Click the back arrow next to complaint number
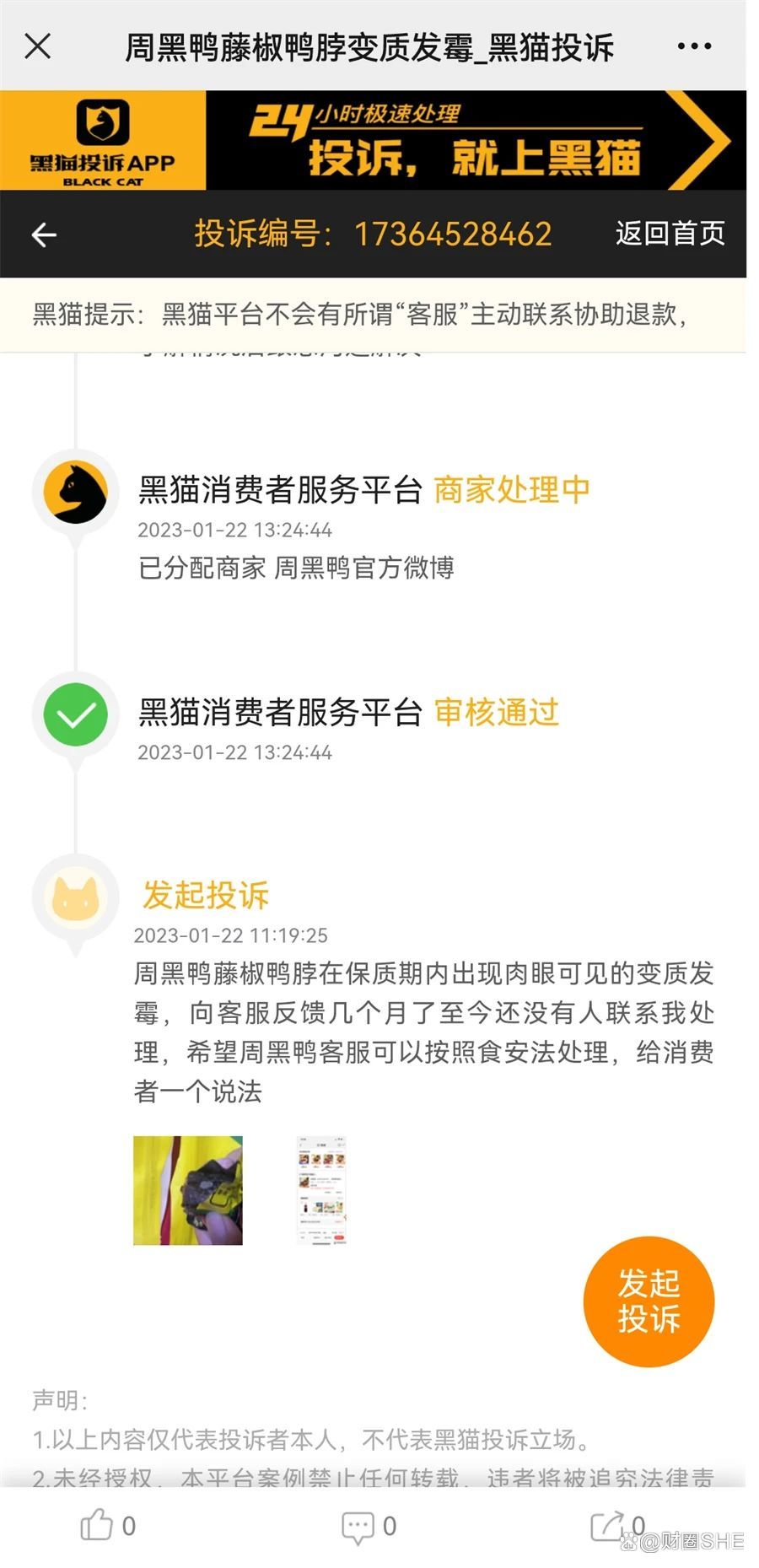Viewport: 759px width, 1568px height. click(x=44, y=234)
